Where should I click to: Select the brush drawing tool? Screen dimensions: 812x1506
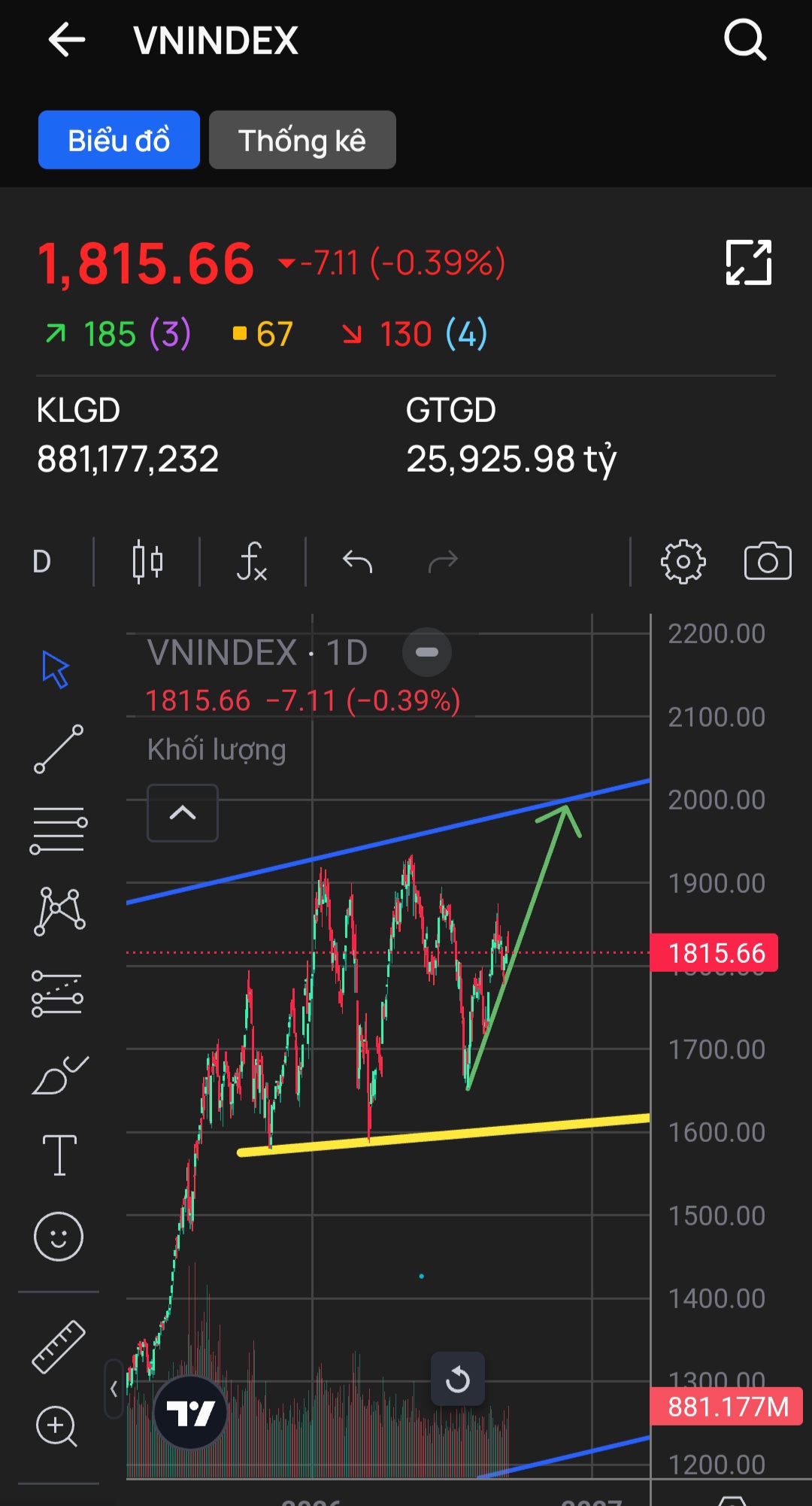(60, 1074)
